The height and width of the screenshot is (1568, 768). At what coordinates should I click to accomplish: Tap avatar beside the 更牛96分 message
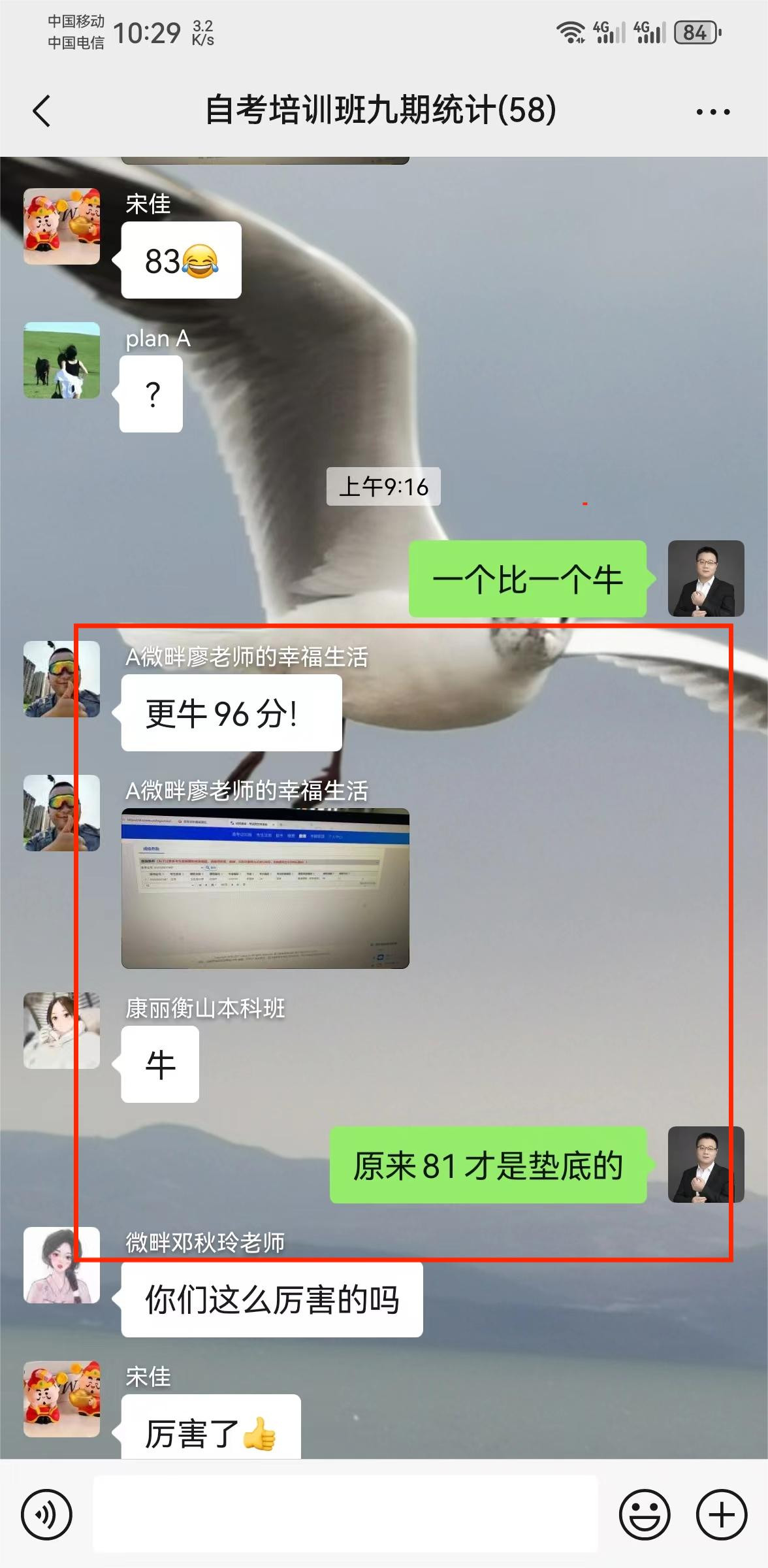click(61, 679)
